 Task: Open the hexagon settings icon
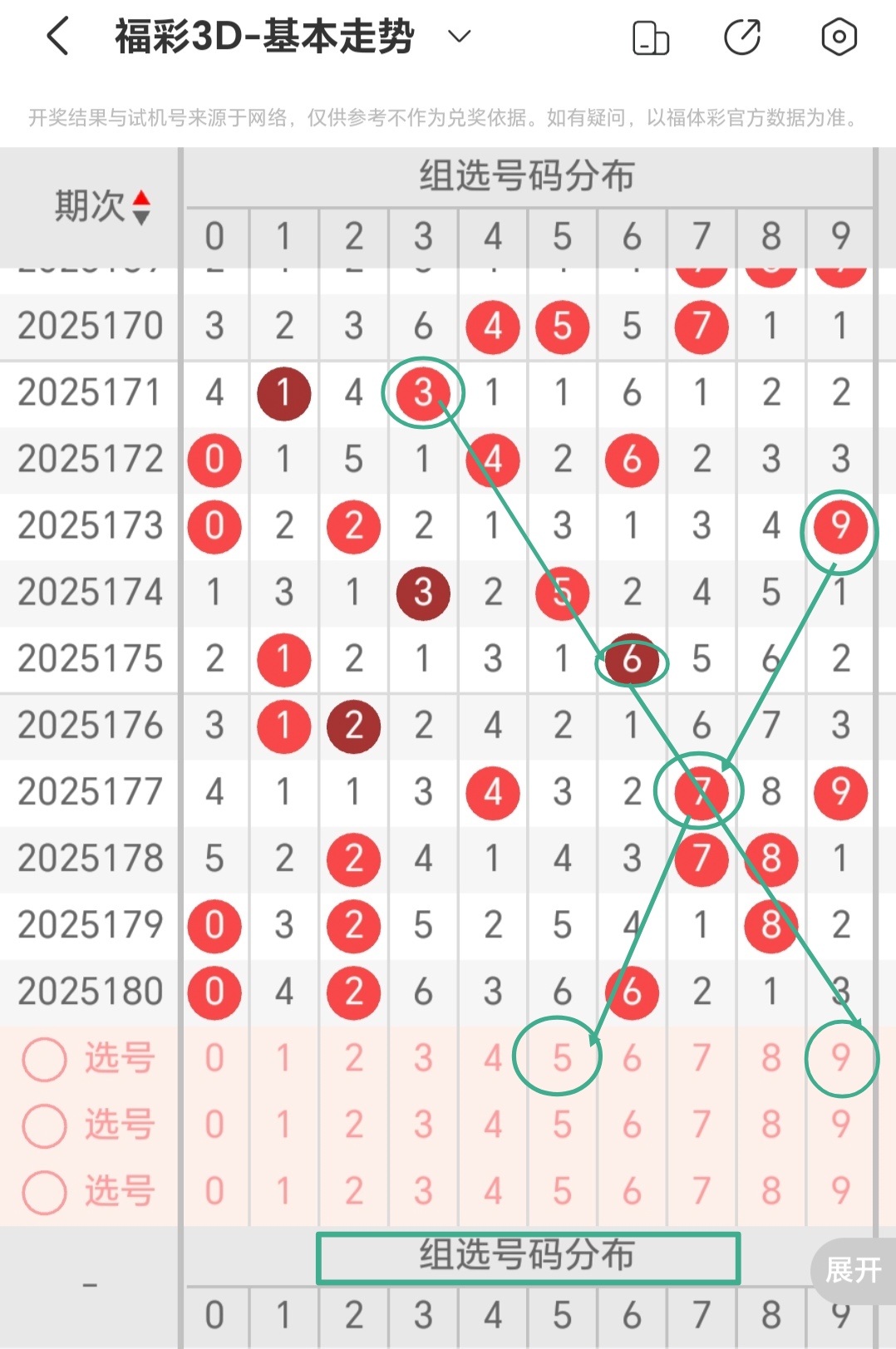[x=839, y=37]
